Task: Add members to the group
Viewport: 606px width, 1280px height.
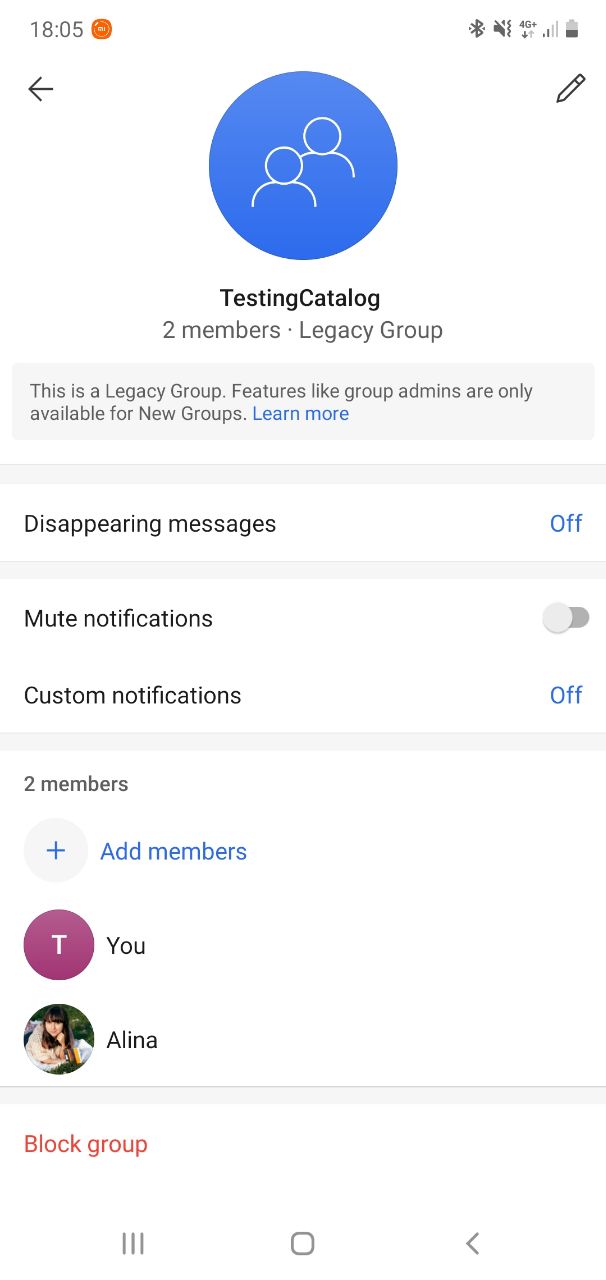Action: 172,851
